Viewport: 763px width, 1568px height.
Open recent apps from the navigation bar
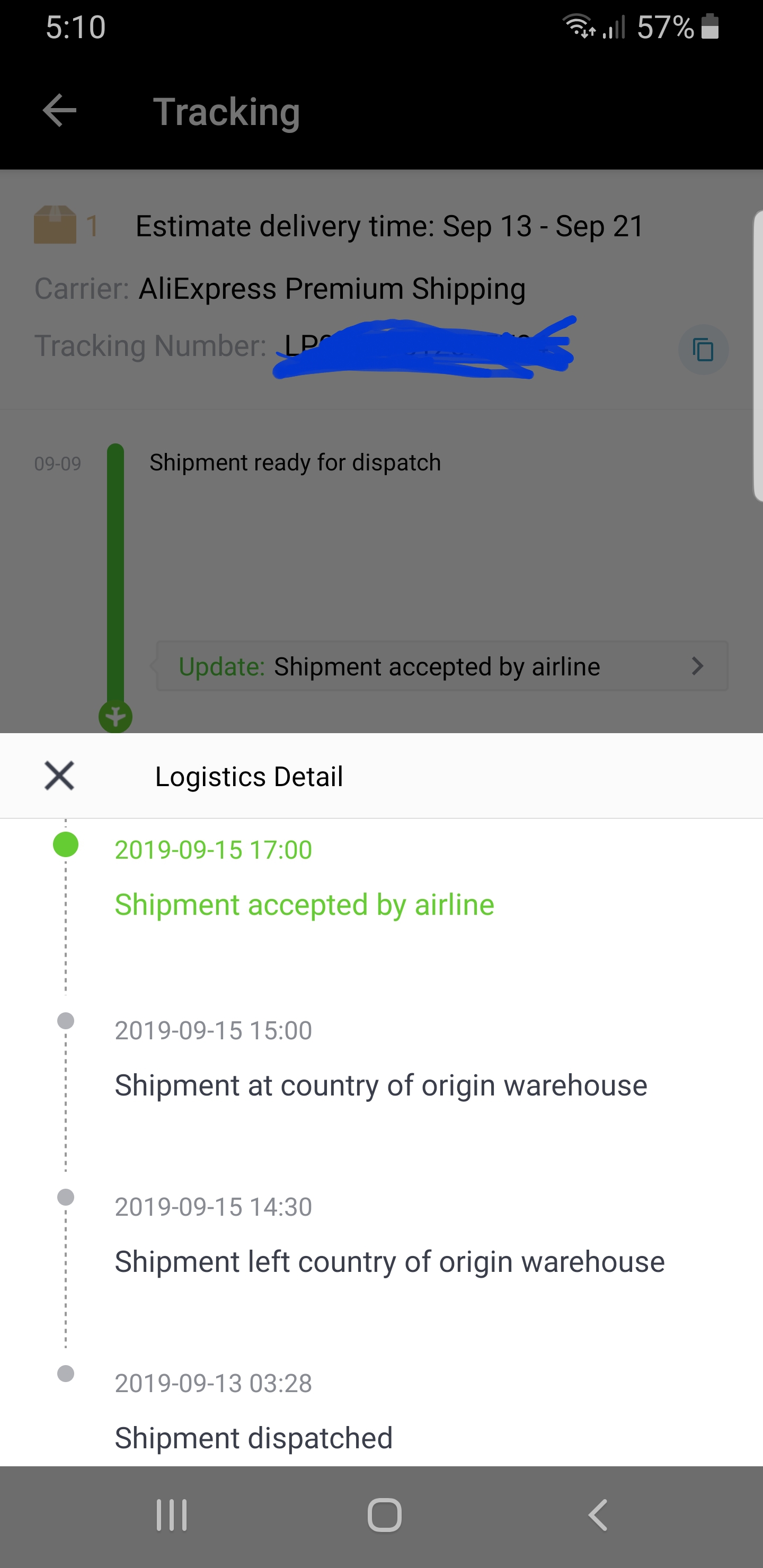coord(171,1515)
